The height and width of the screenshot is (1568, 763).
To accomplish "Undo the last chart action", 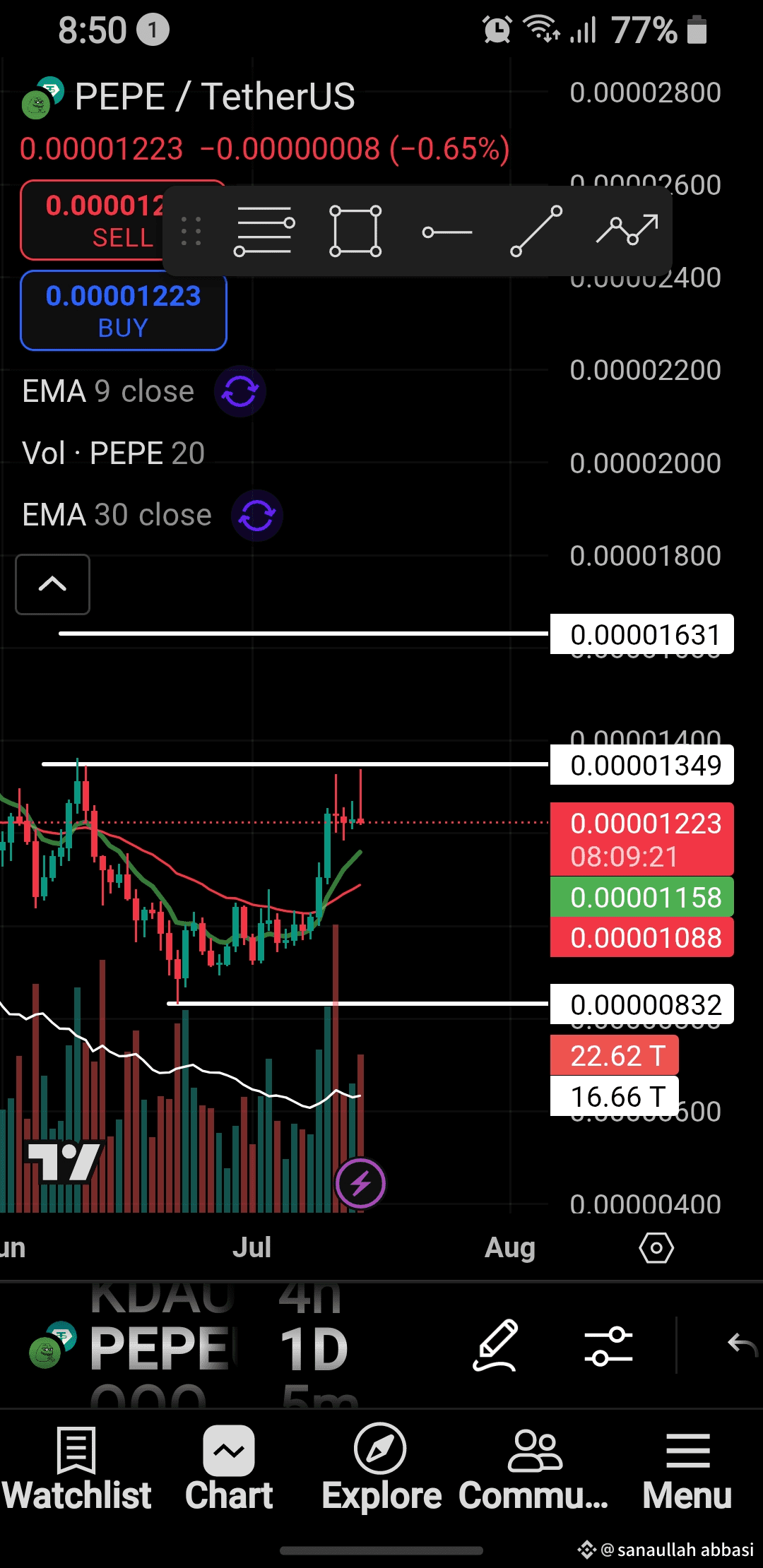I will [x=743, y=1344].
